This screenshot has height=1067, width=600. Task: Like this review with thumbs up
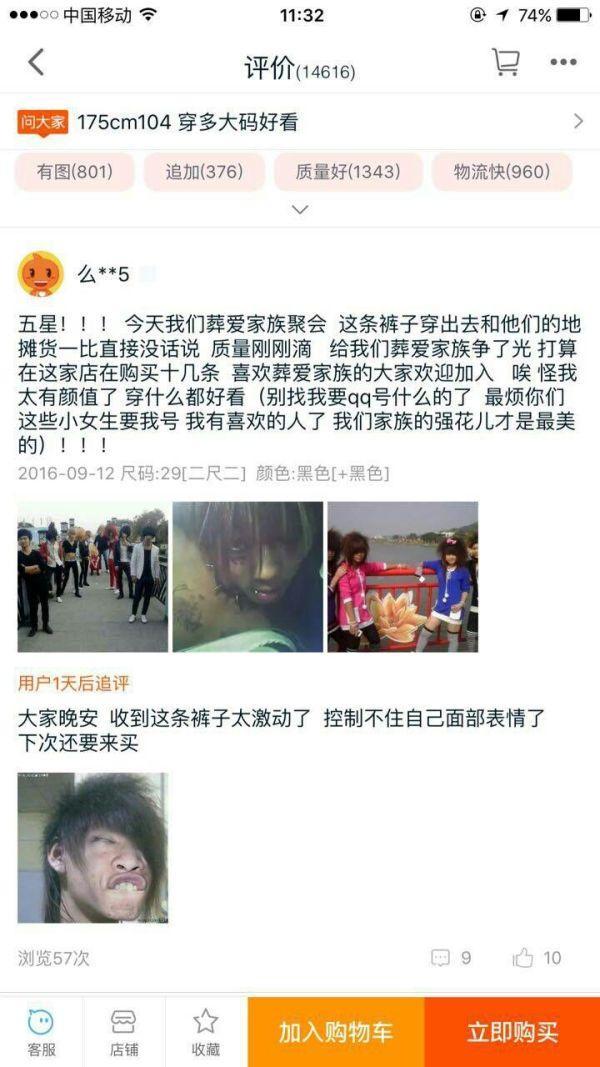click(537, 958)
